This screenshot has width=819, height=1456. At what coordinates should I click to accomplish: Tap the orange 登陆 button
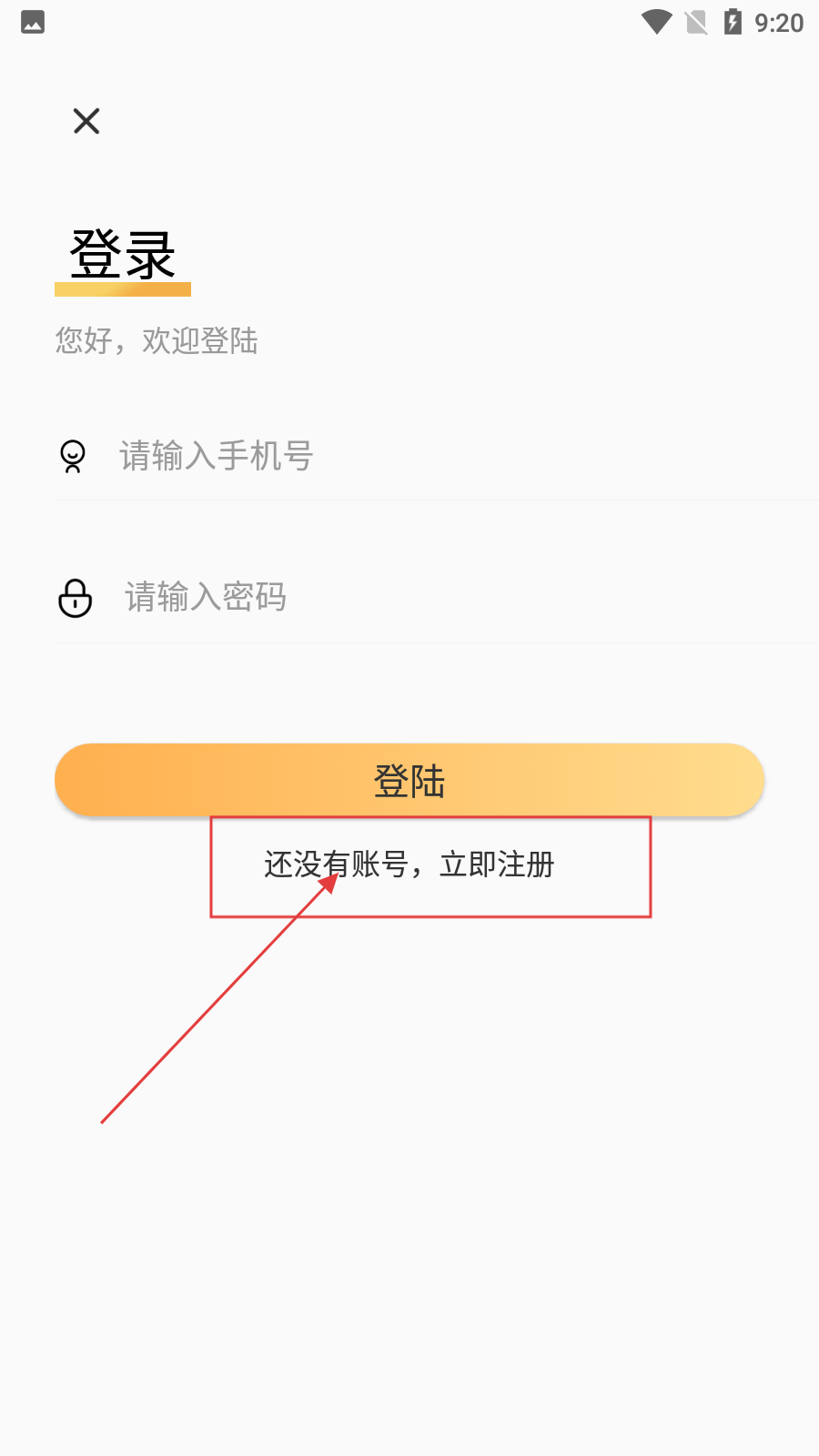(x=409, y=780)
